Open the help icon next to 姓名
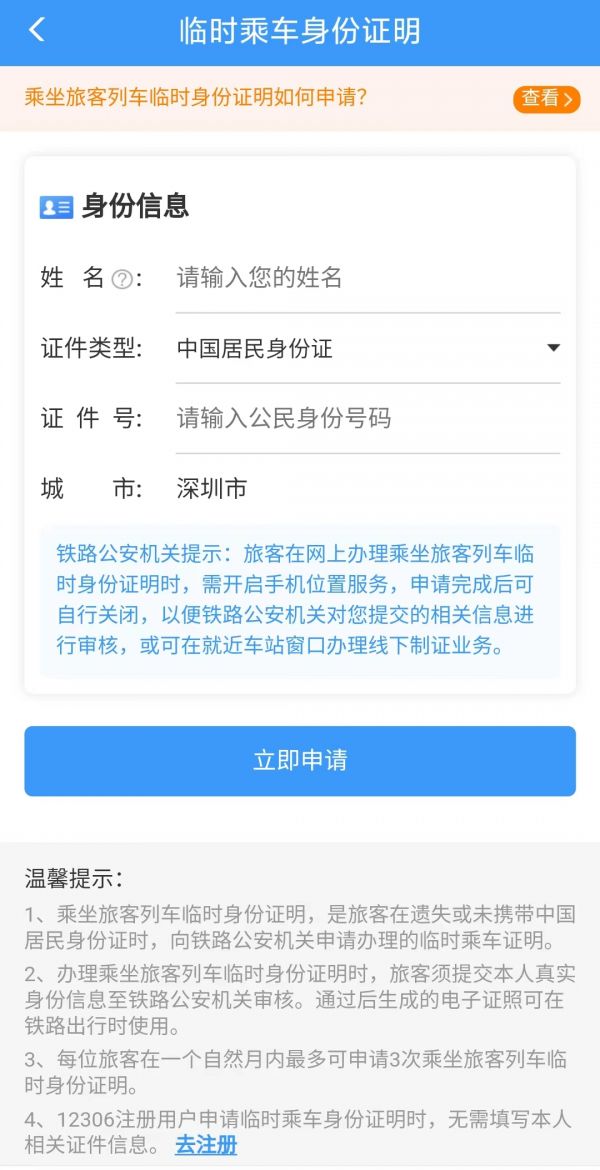This screenshot has height=1170, width=600. click(x=121, y=279)
